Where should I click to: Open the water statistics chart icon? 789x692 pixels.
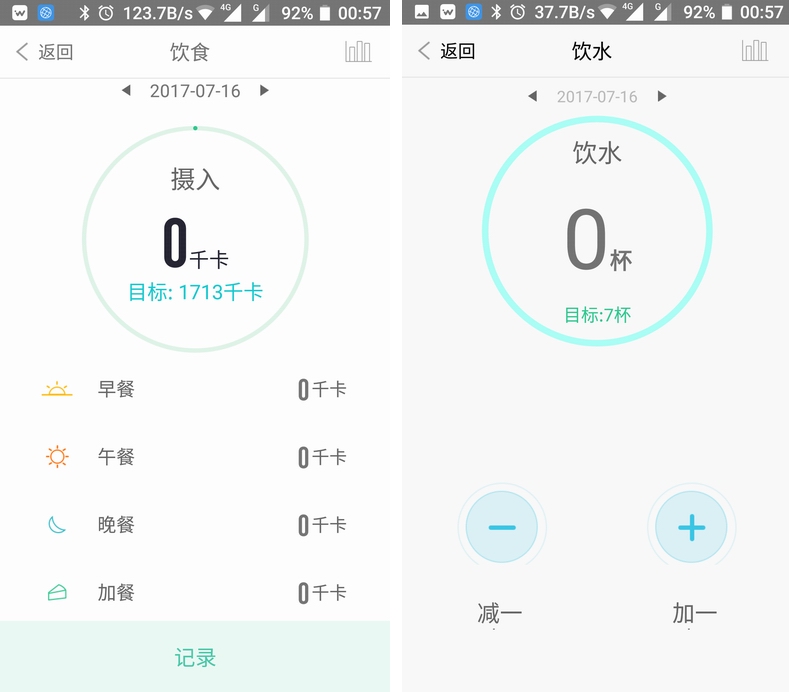pyautogui.click(x=755, y=51)
